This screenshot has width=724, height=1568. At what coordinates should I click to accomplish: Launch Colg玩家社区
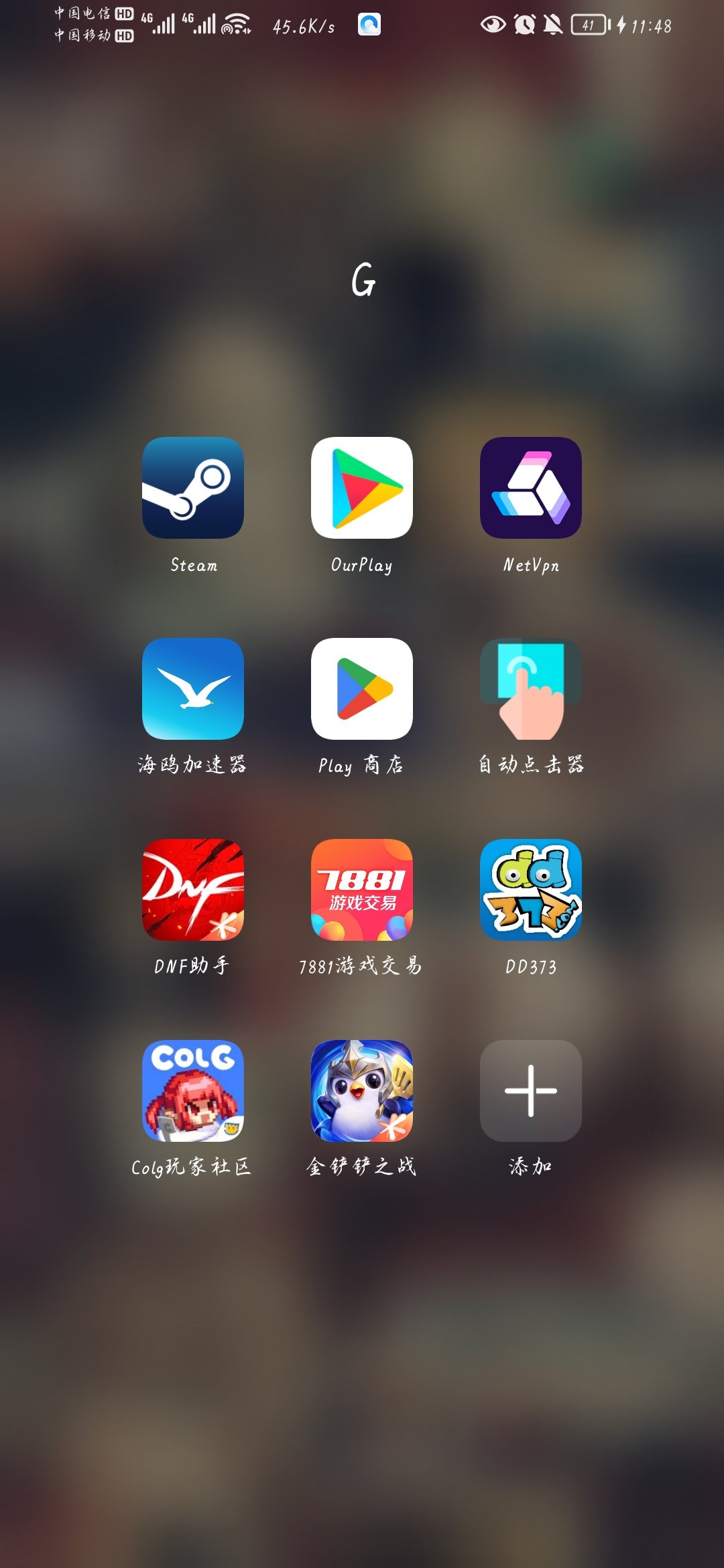[193, 1091]
